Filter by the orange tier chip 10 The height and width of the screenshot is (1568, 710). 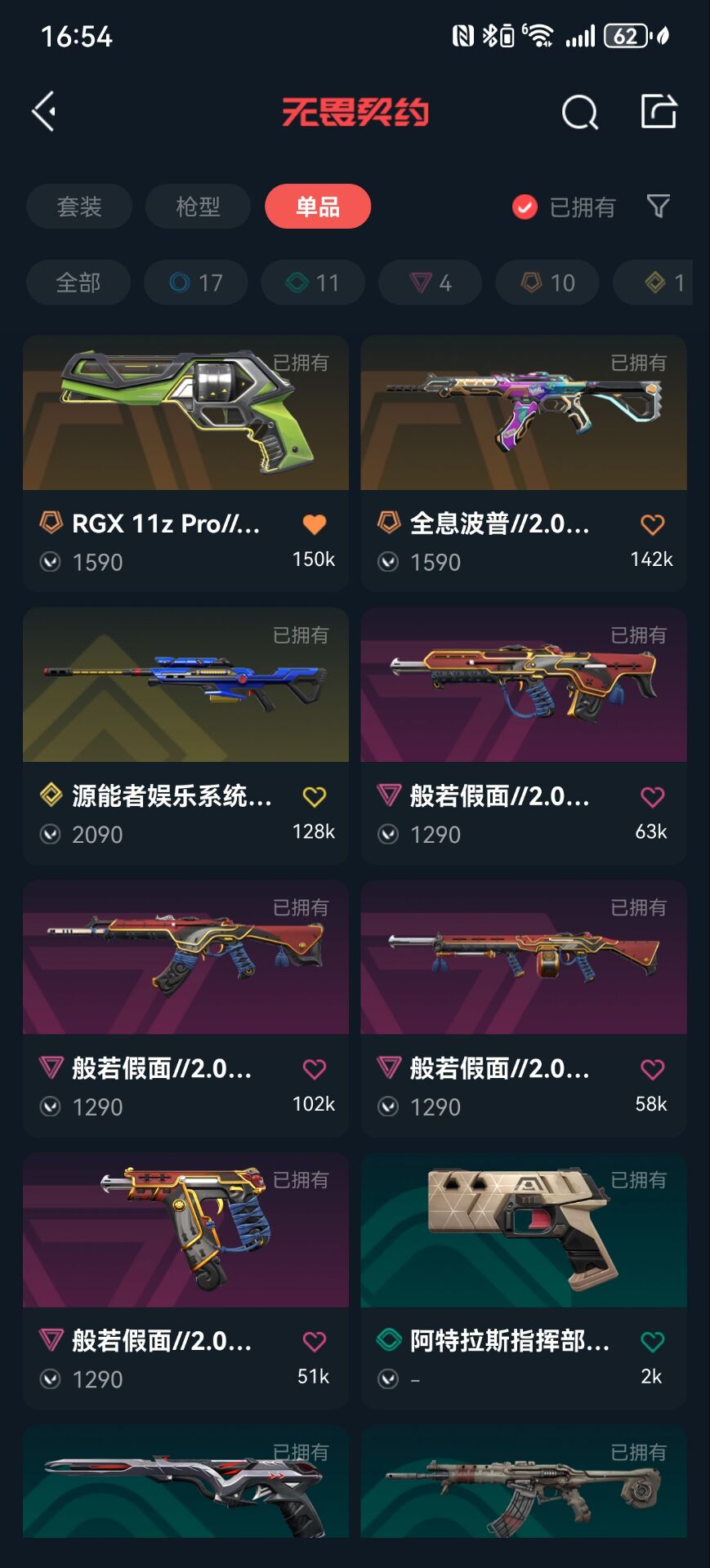tap(547, 283)
